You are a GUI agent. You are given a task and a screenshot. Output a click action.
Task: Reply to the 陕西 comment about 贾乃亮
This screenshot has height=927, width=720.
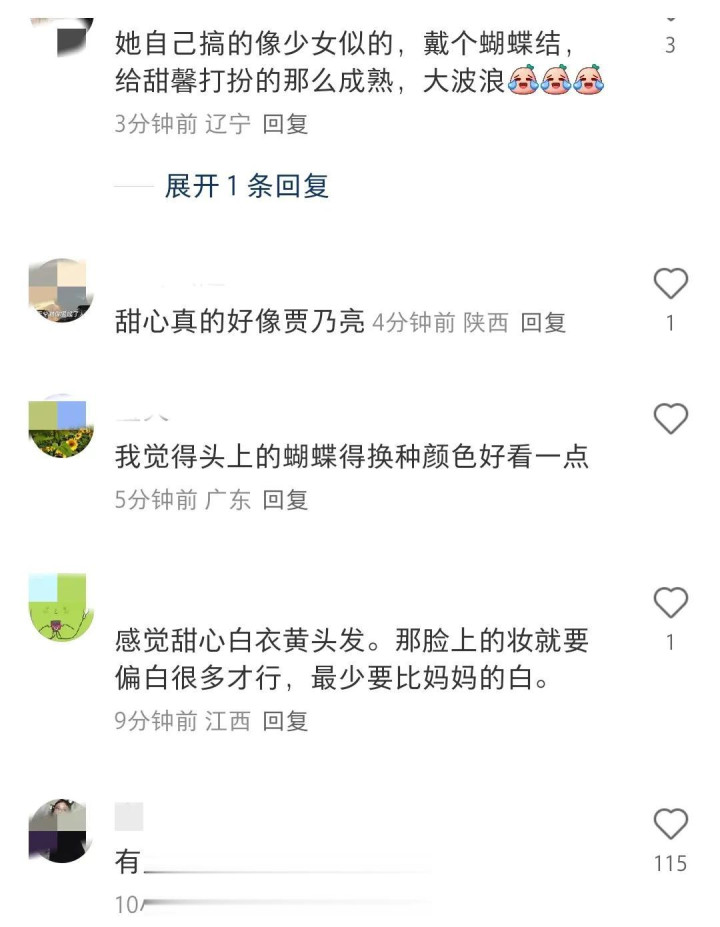tap(543, 322)
